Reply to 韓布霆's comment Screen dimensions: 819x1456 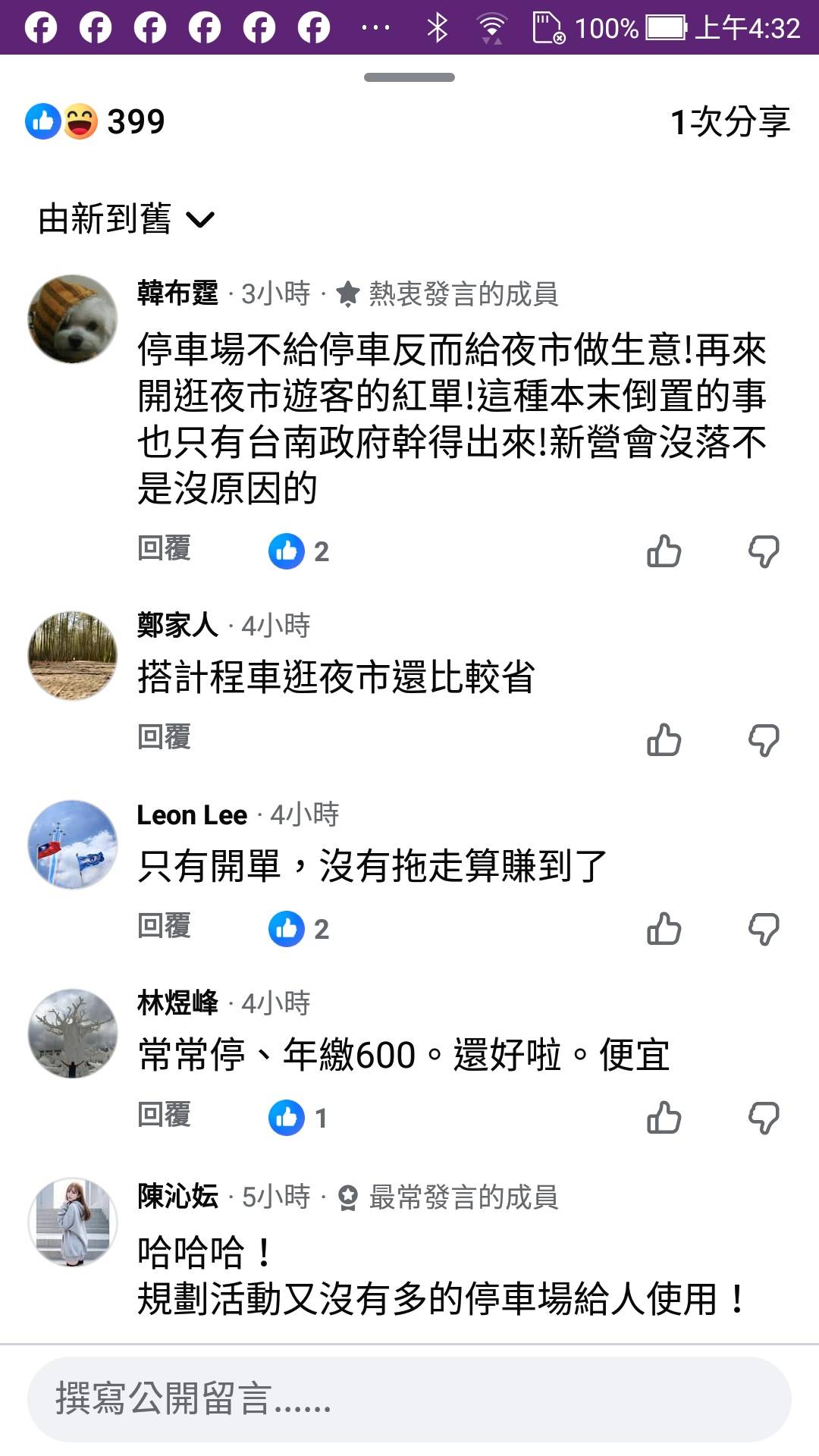click(164, 548)
